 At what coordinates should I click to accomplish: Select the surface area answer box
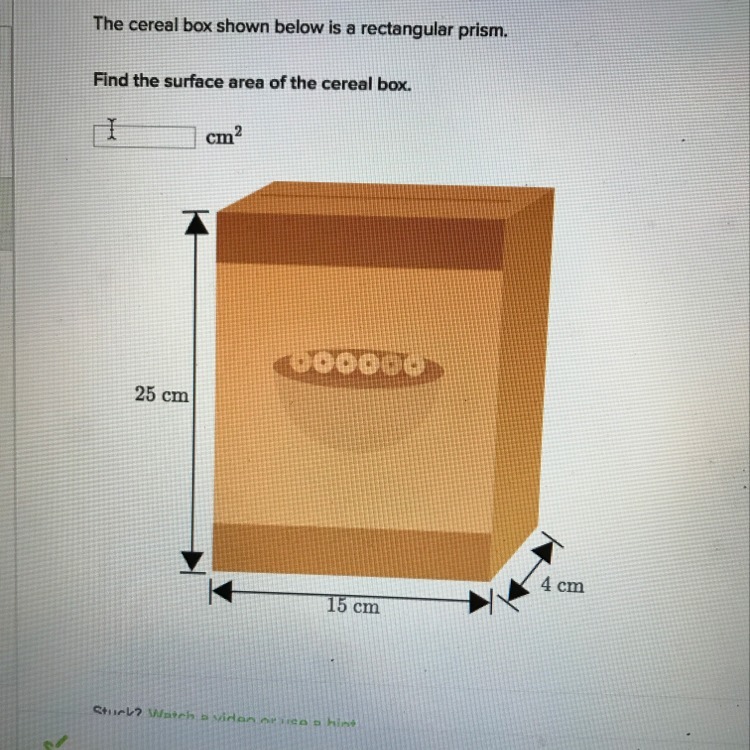click(x=145, y=134)
